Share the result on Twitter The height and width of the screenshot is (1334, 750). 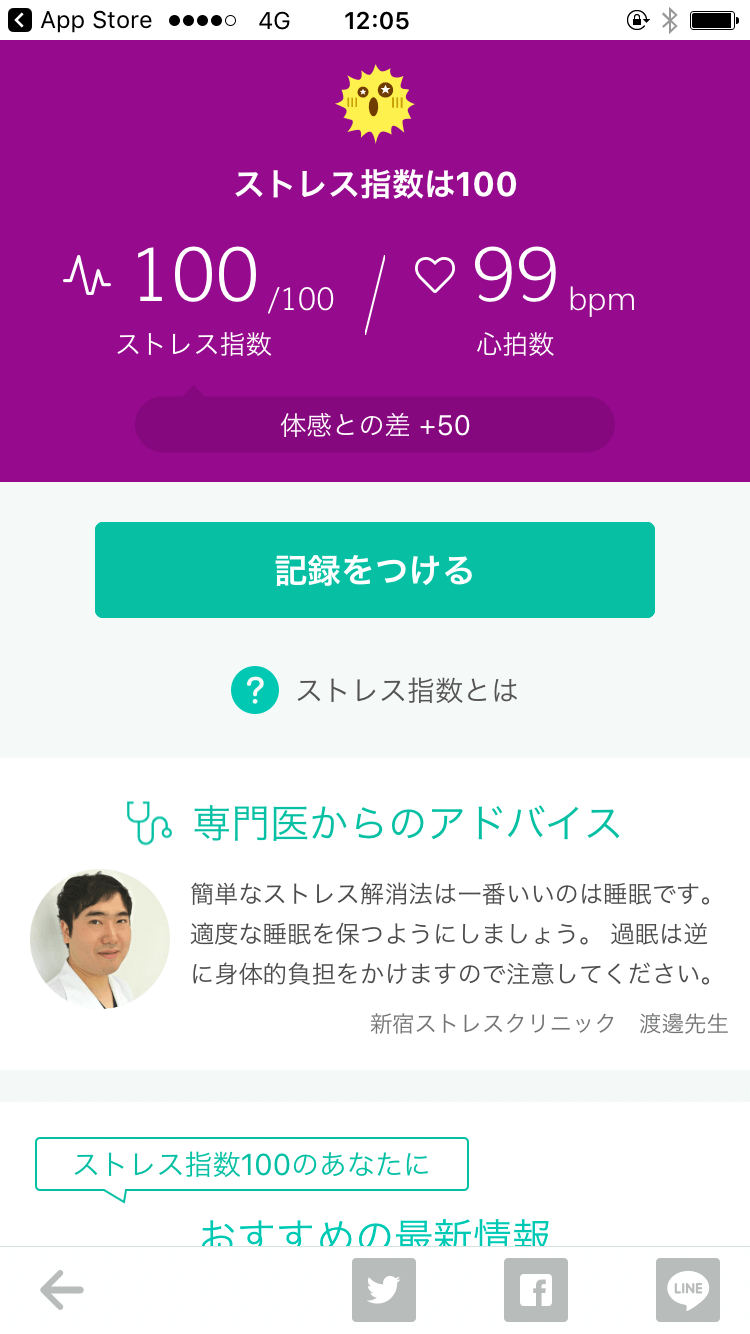[x=384, y=1290]
